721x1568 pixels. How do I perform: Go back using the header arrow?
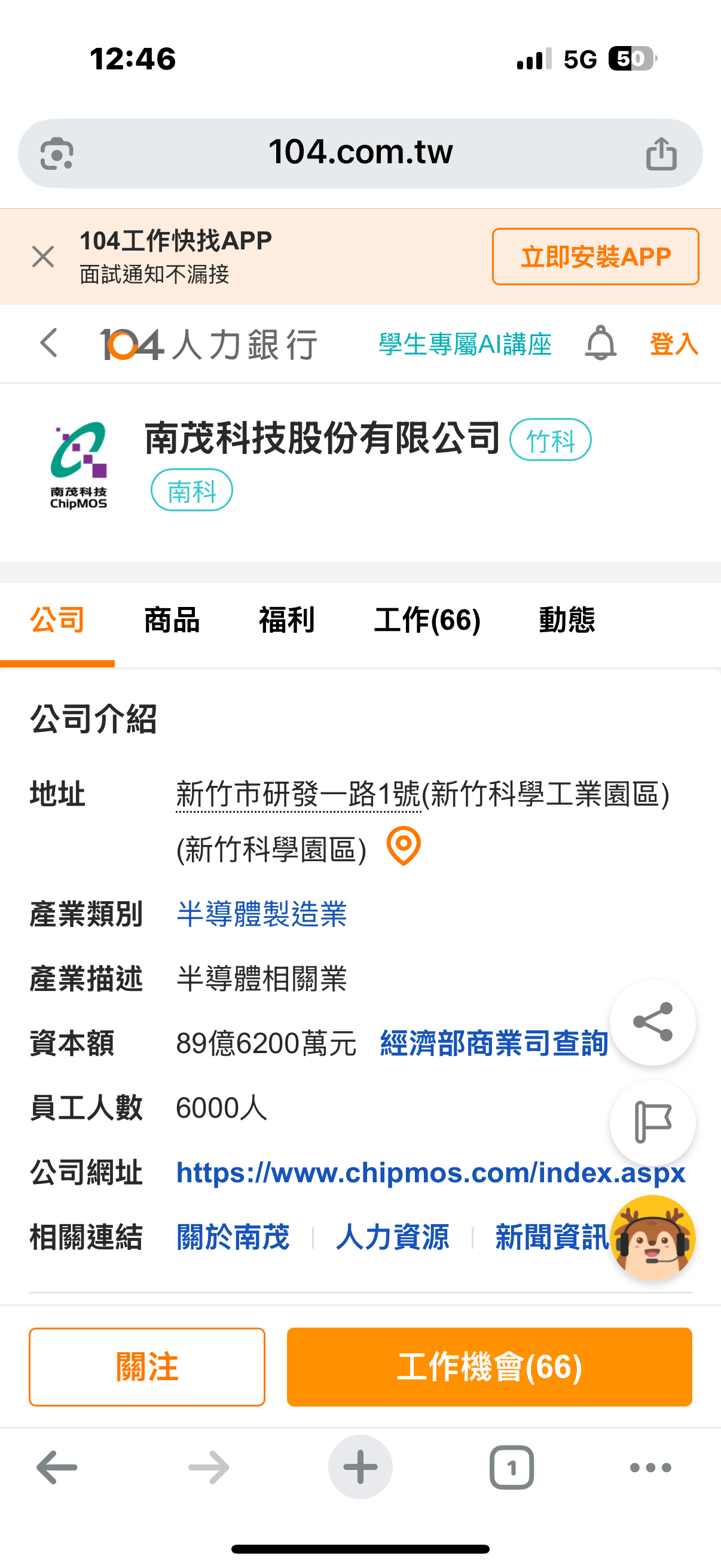coord(48,343)
